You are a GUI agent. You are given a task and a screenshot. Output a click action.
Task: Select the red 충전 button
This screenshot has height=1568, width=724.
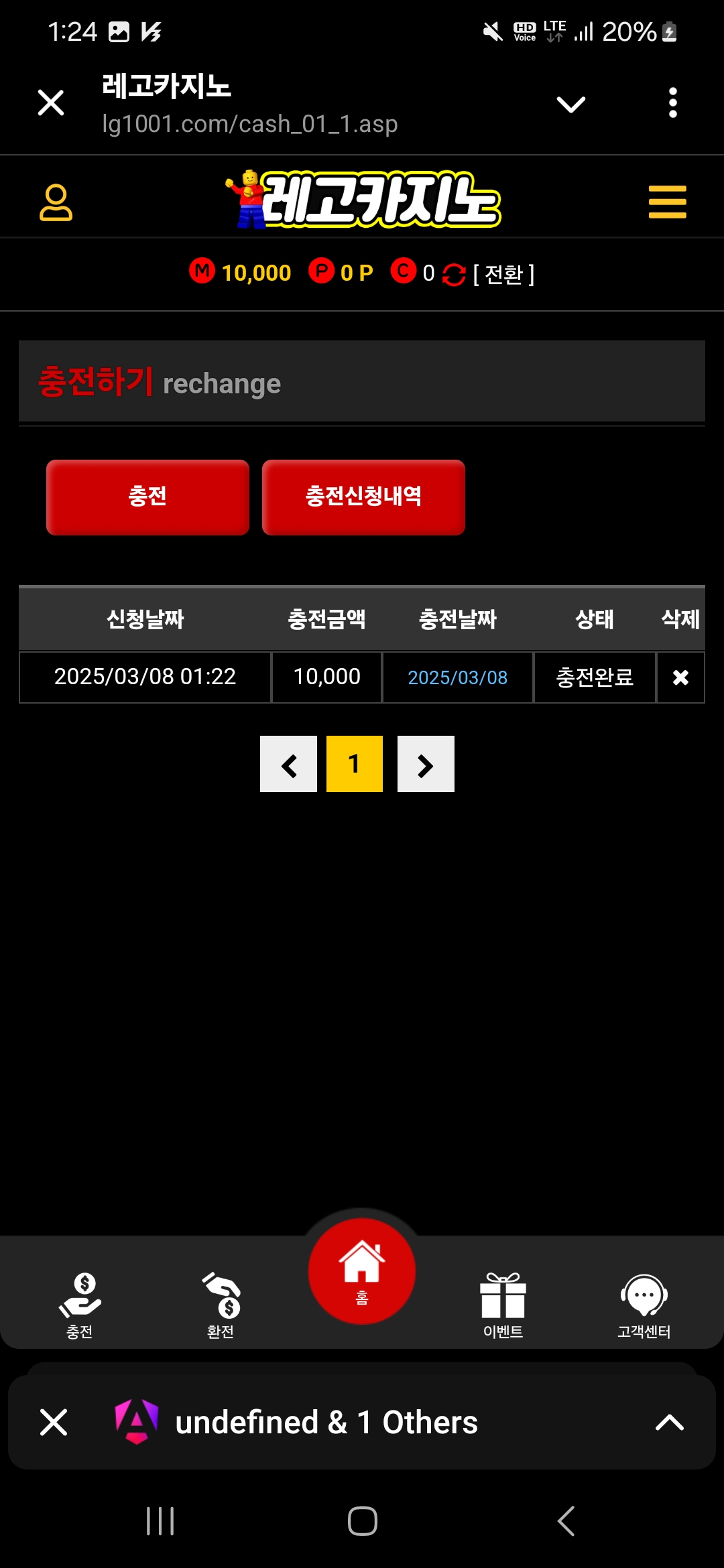[147, 497]
